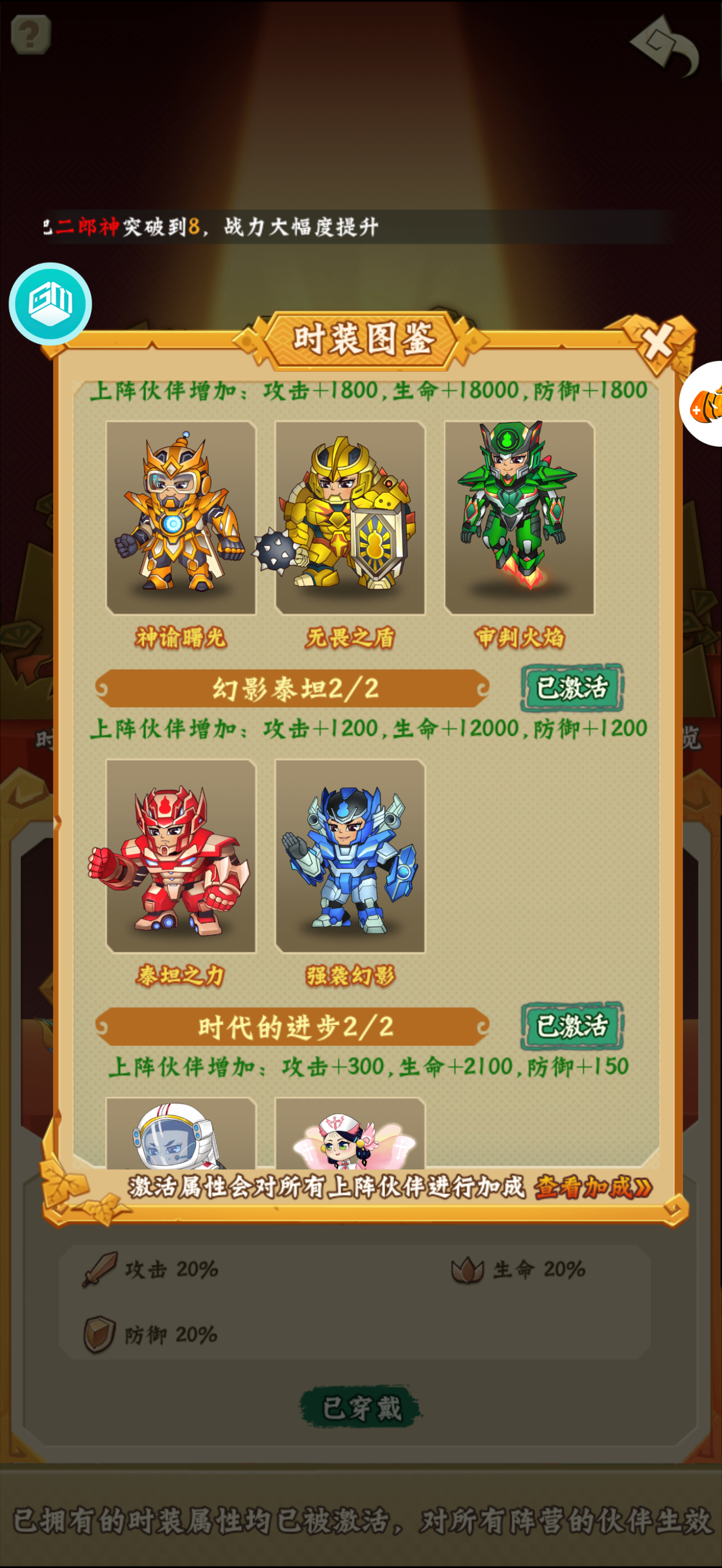Viewport: 722px width, 1568px height.
Task: Close the 时装图鉴 dialog
Action: coord(659,343)
